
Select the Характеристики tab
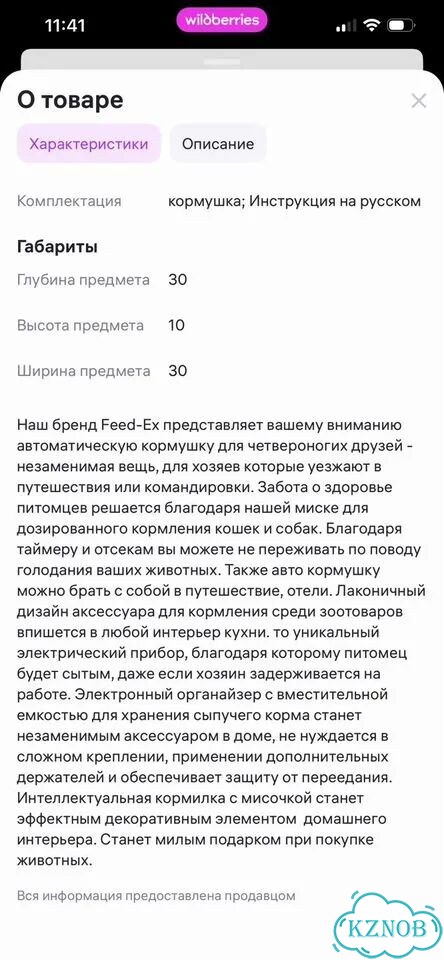tap(89, 144)
